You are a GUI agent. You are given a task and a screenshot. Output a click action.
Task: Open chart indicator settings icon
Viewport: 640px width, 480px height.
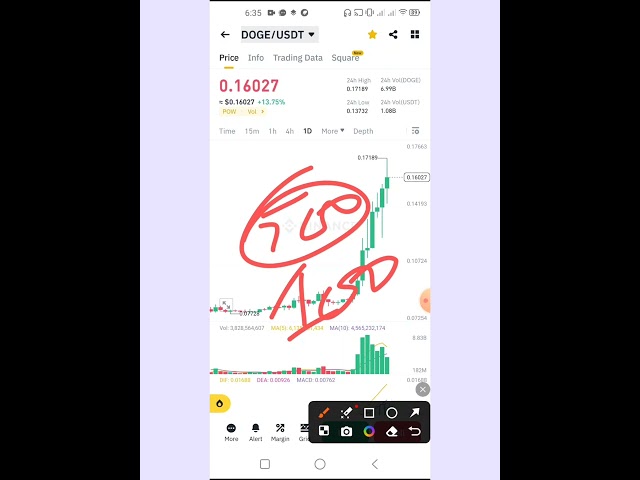point(415,131)
